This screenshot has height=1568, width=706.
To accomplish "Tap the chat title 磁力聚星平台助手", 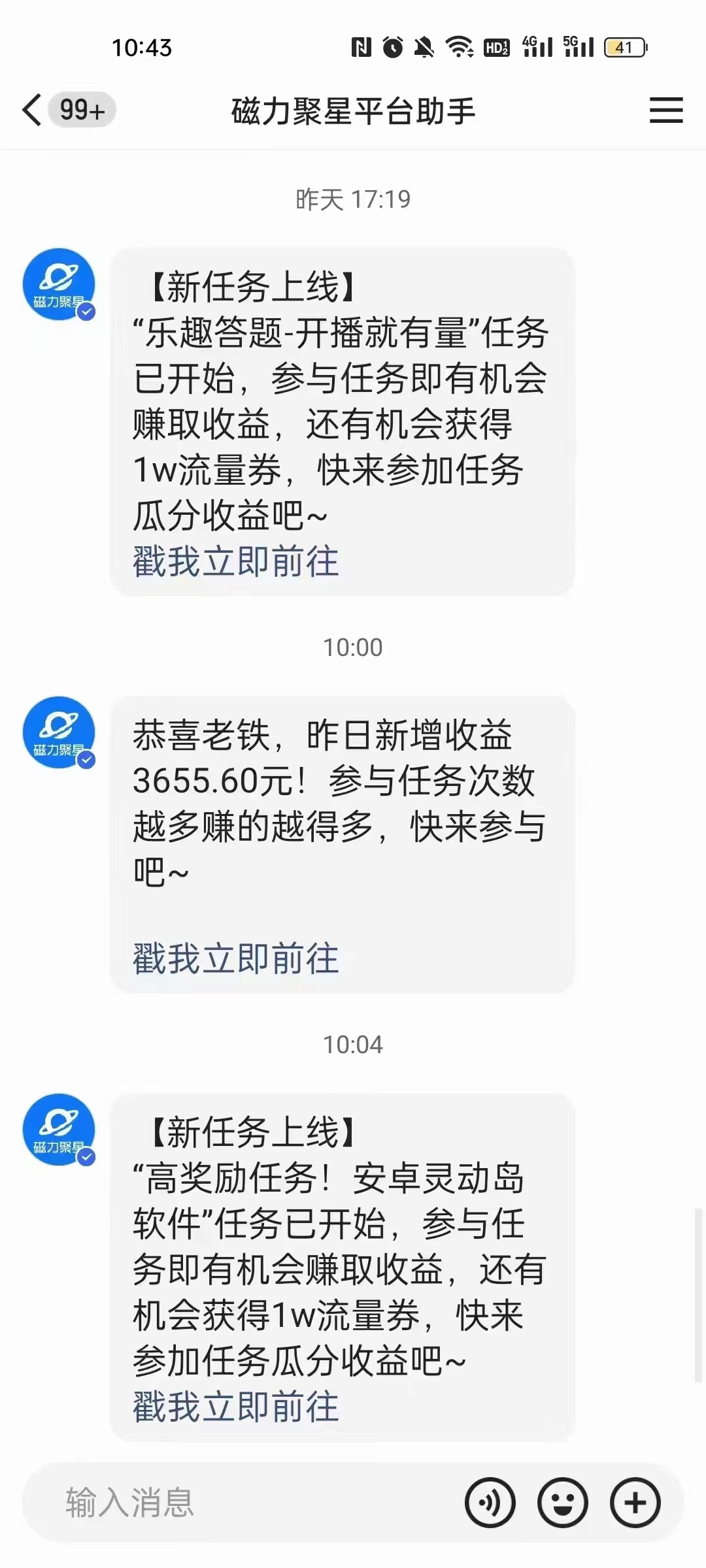I will (353, 110).
